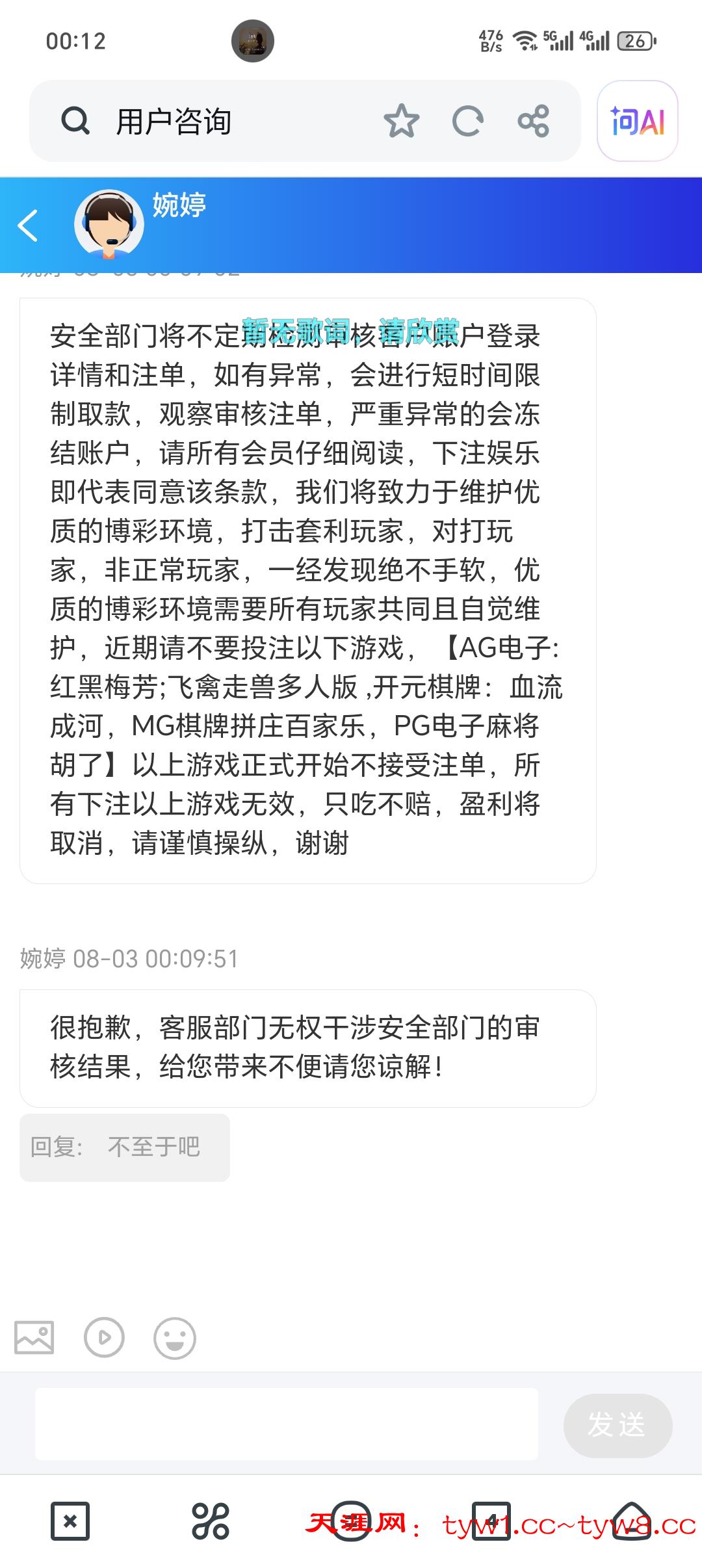Open the browser tools menu
Viewport: 702px width, 1568px height.
click(211, 1521)
